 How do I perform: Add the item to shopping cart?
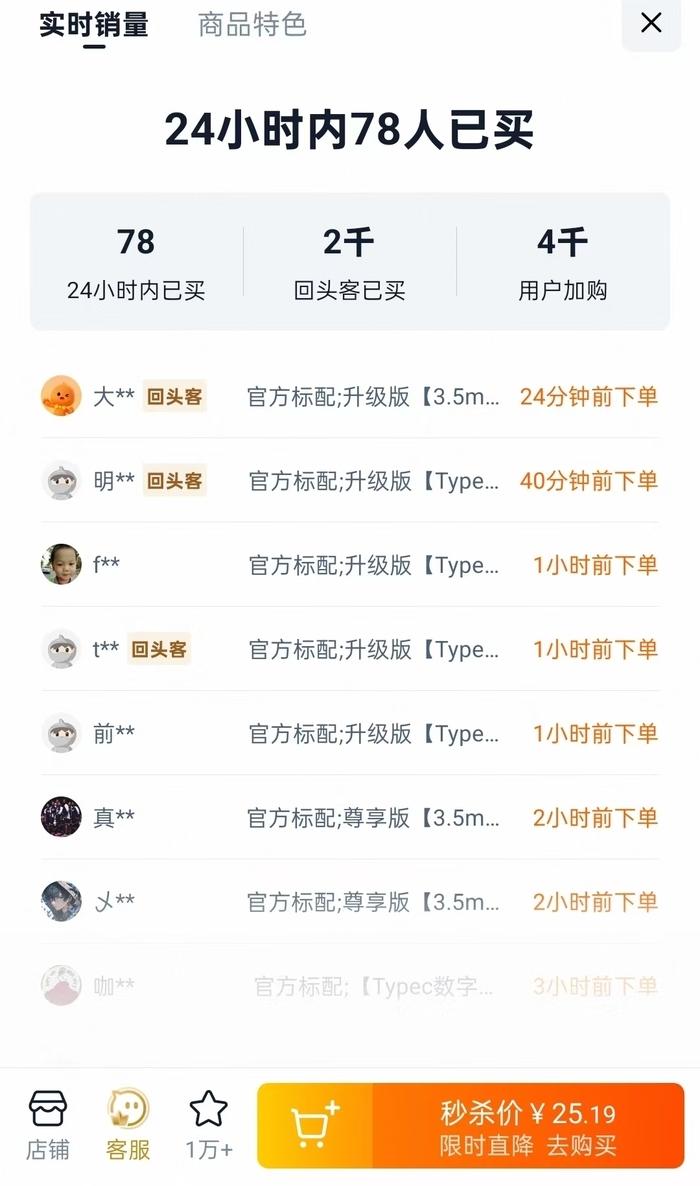click(x=315, y=1126)
